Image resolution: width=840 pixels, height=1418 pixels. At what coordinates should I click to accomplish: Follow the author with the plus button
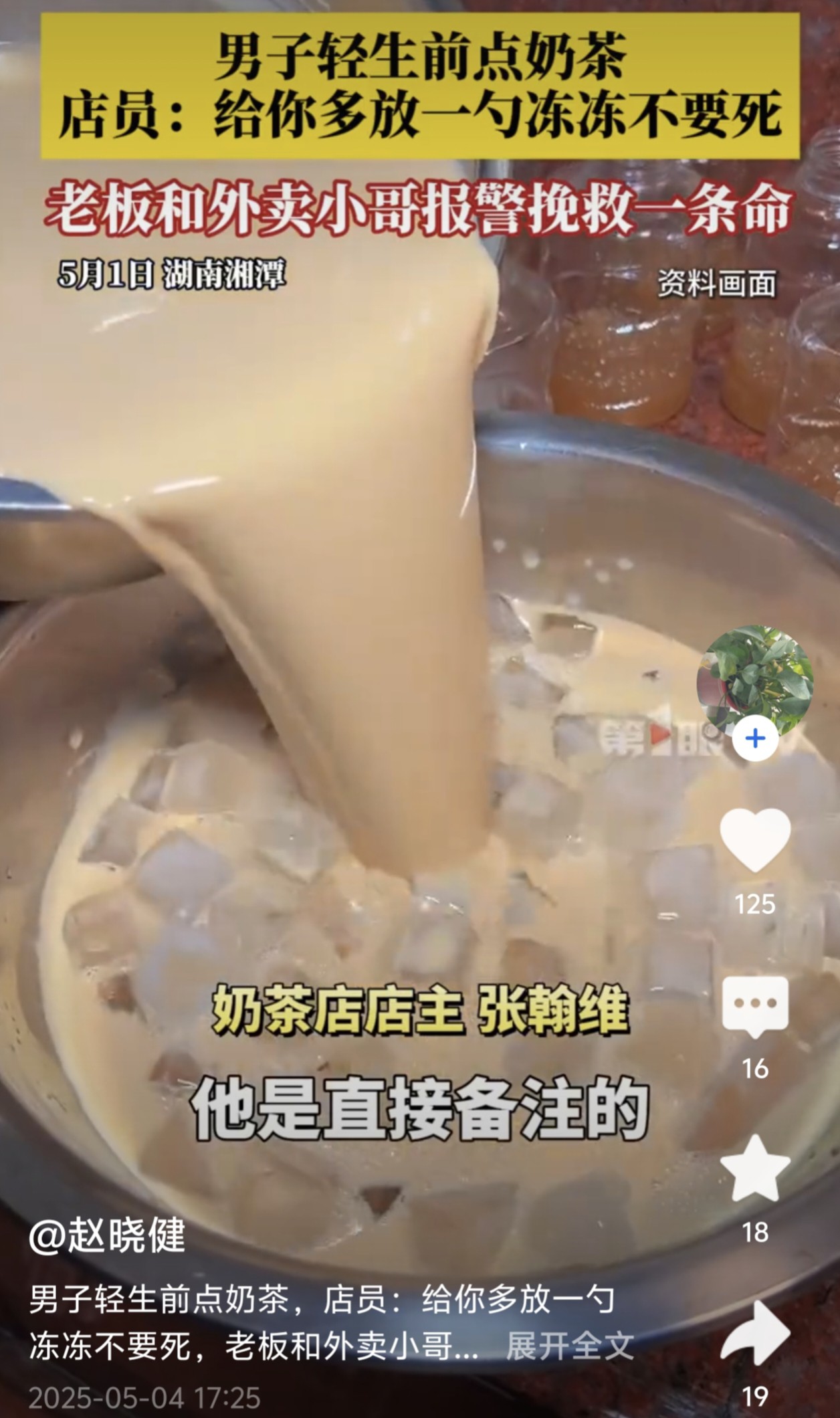click(x=755, y=738)
